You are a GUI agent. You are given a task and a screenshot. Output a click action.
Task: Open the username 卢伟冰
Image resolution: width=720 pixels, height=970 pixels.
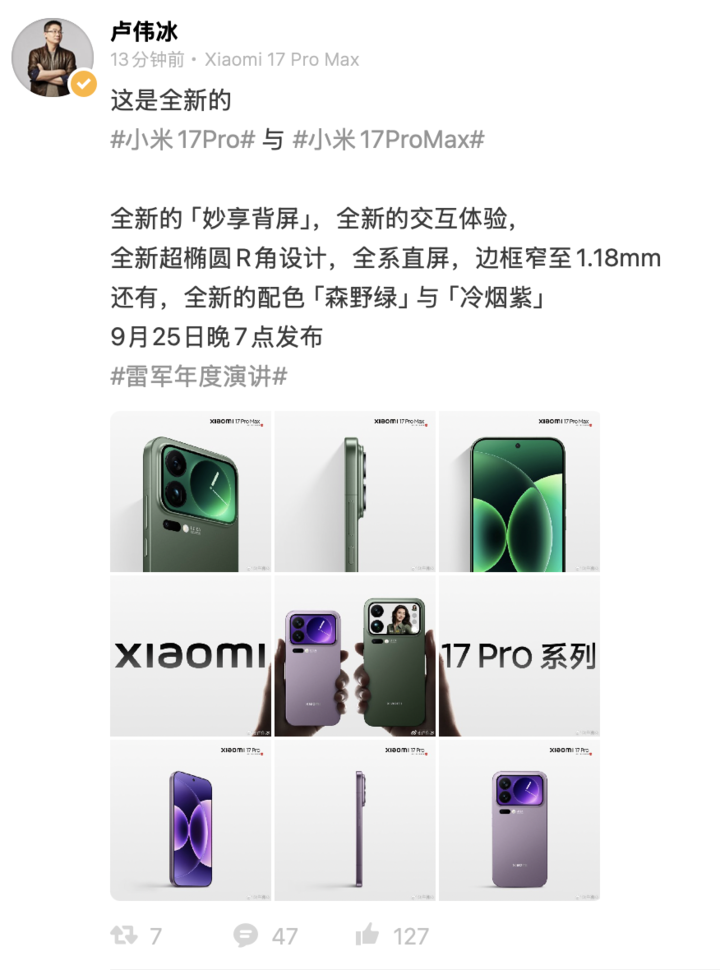coord(144,31)
